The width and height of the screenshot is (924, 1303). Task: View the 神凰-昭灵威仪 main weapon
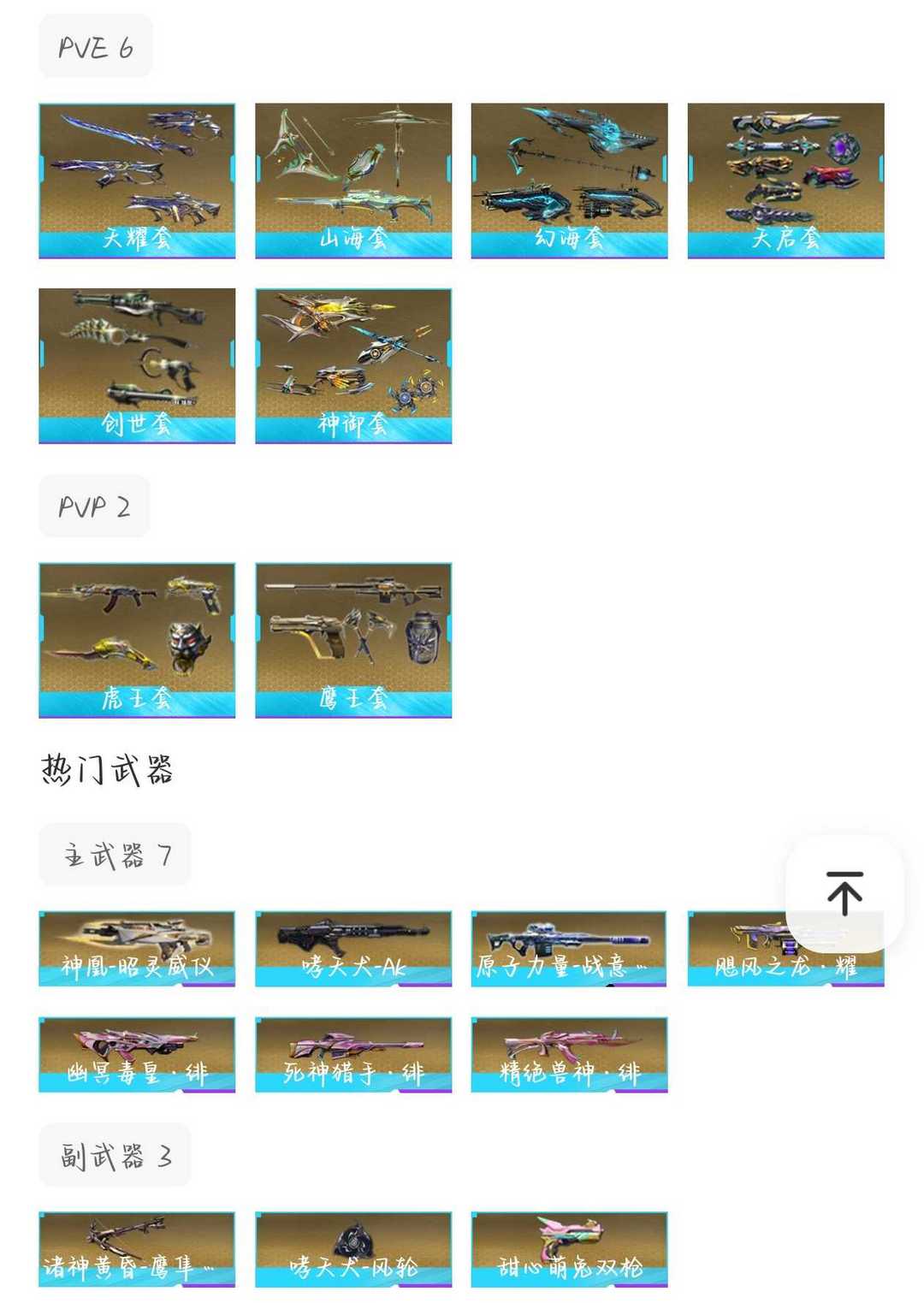(x=137, y=949)
